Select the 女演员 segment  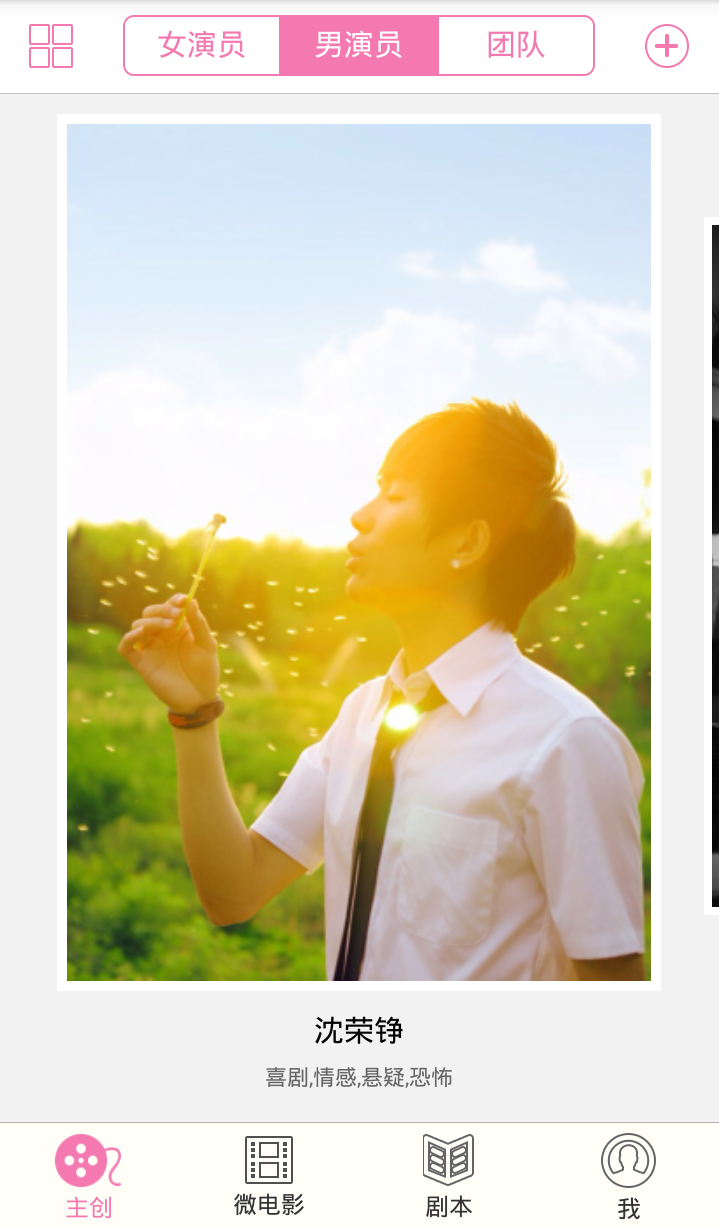[x=202, y=46]
